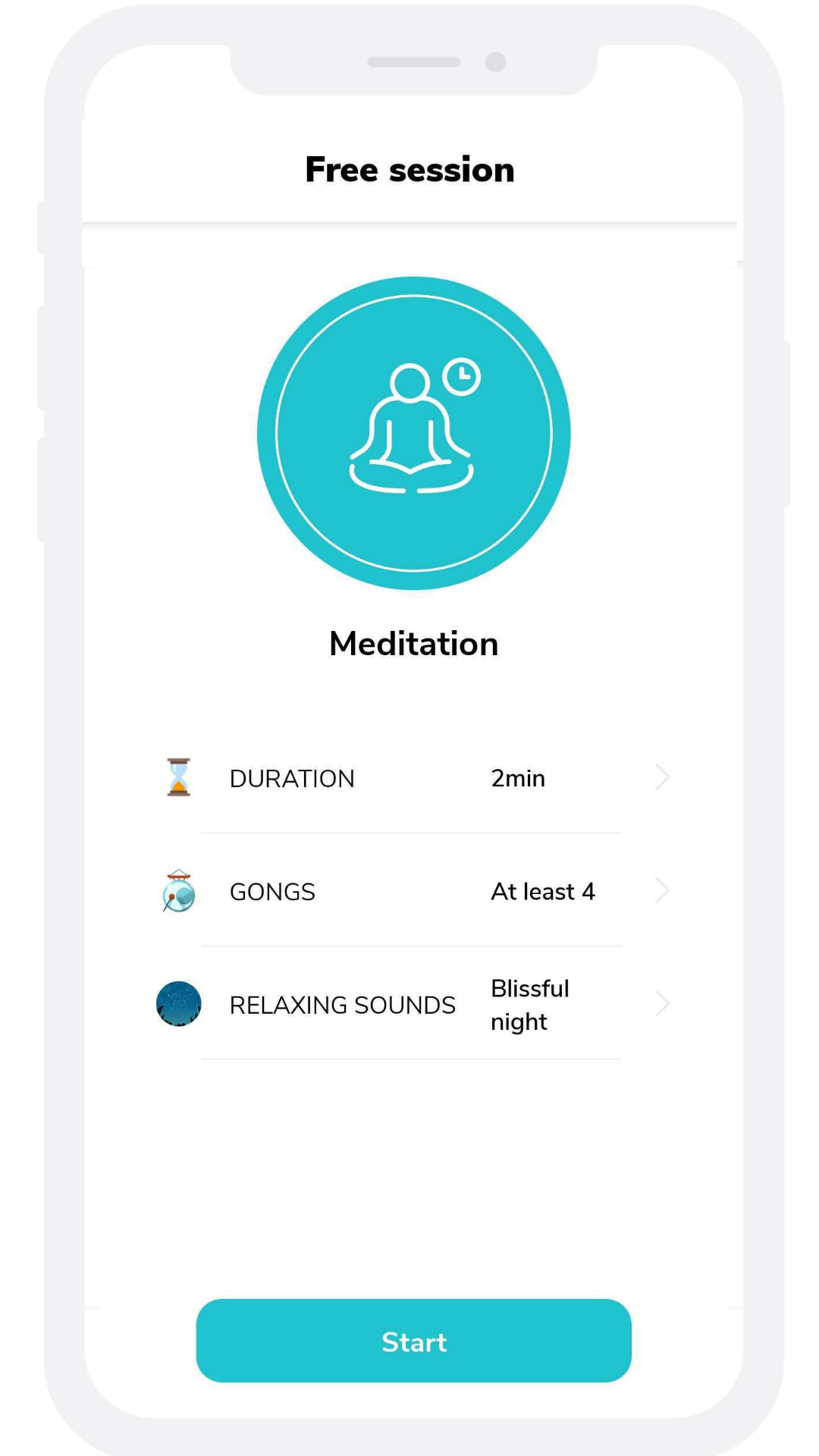Open Relaxing Sounds selection
This screenshot has width=819, height=1456.
pos(413,1003)
